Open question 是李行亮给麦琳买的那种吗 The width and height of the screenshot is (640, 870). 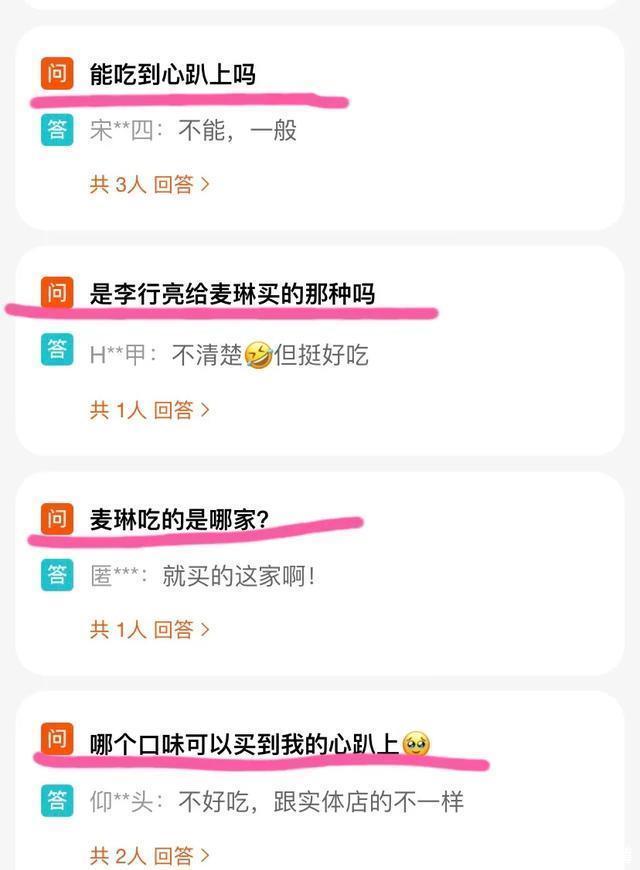tap(232, 294)
